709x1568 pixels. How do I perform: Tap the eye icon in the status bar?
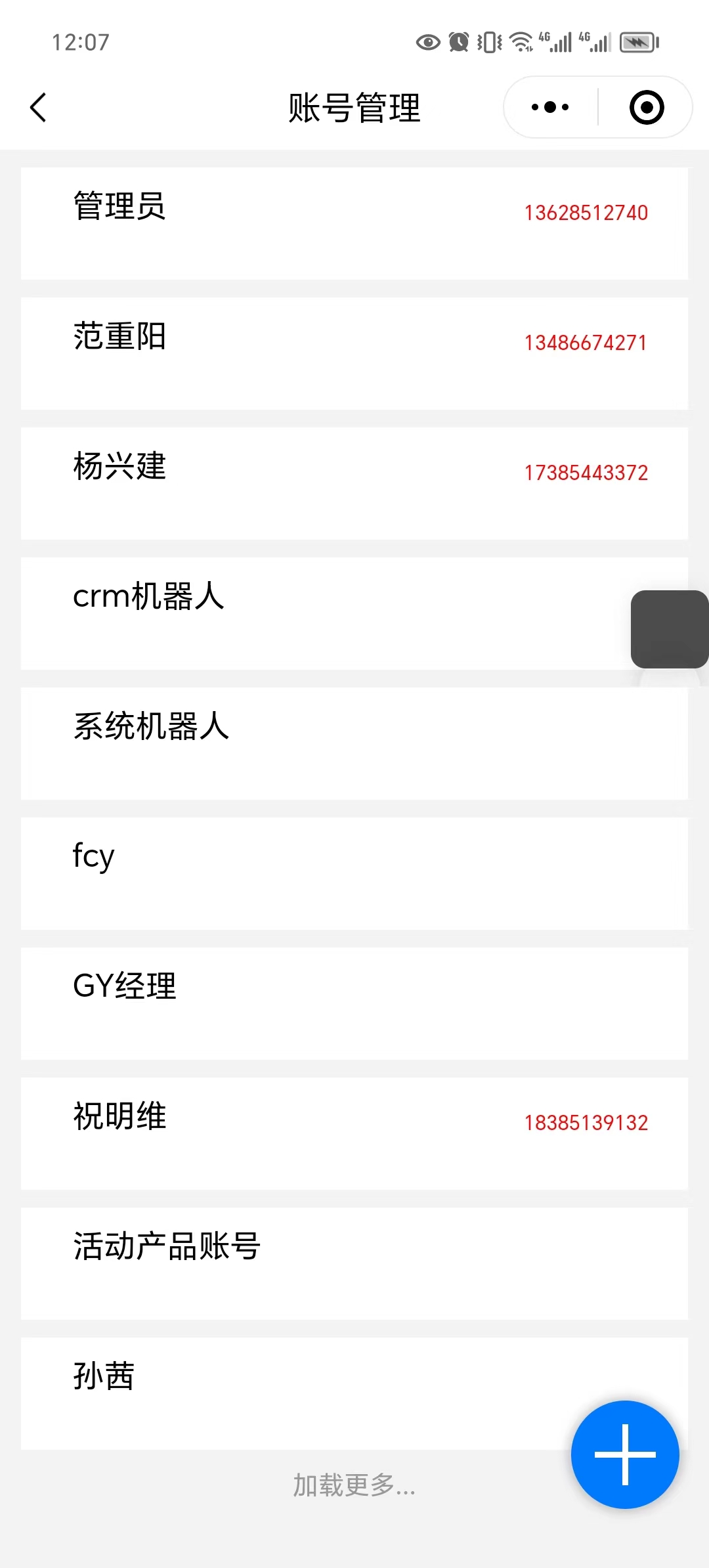[428, 41]
